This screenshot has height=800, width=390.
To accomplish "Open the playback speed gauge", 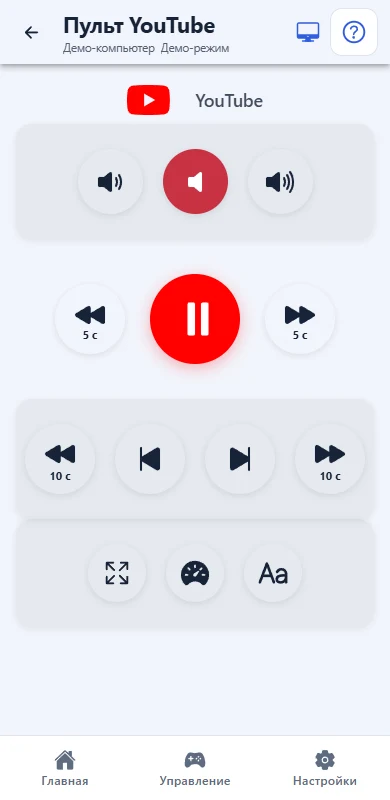I will coord(195,573).
